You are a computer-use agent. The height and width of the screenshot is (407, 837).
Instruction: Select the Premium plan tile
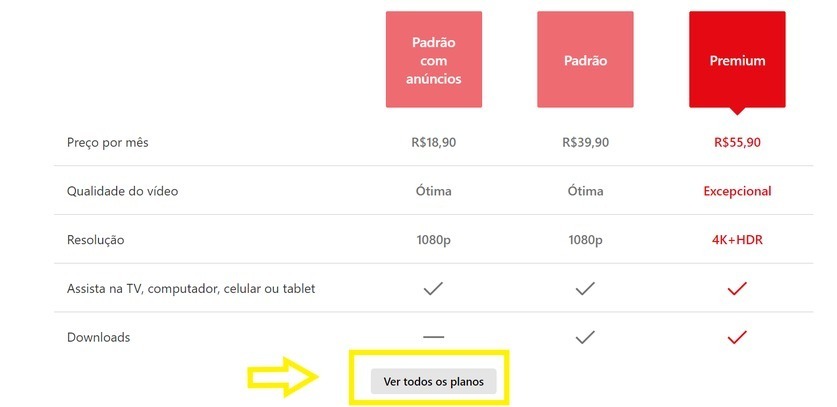(737, 60)
